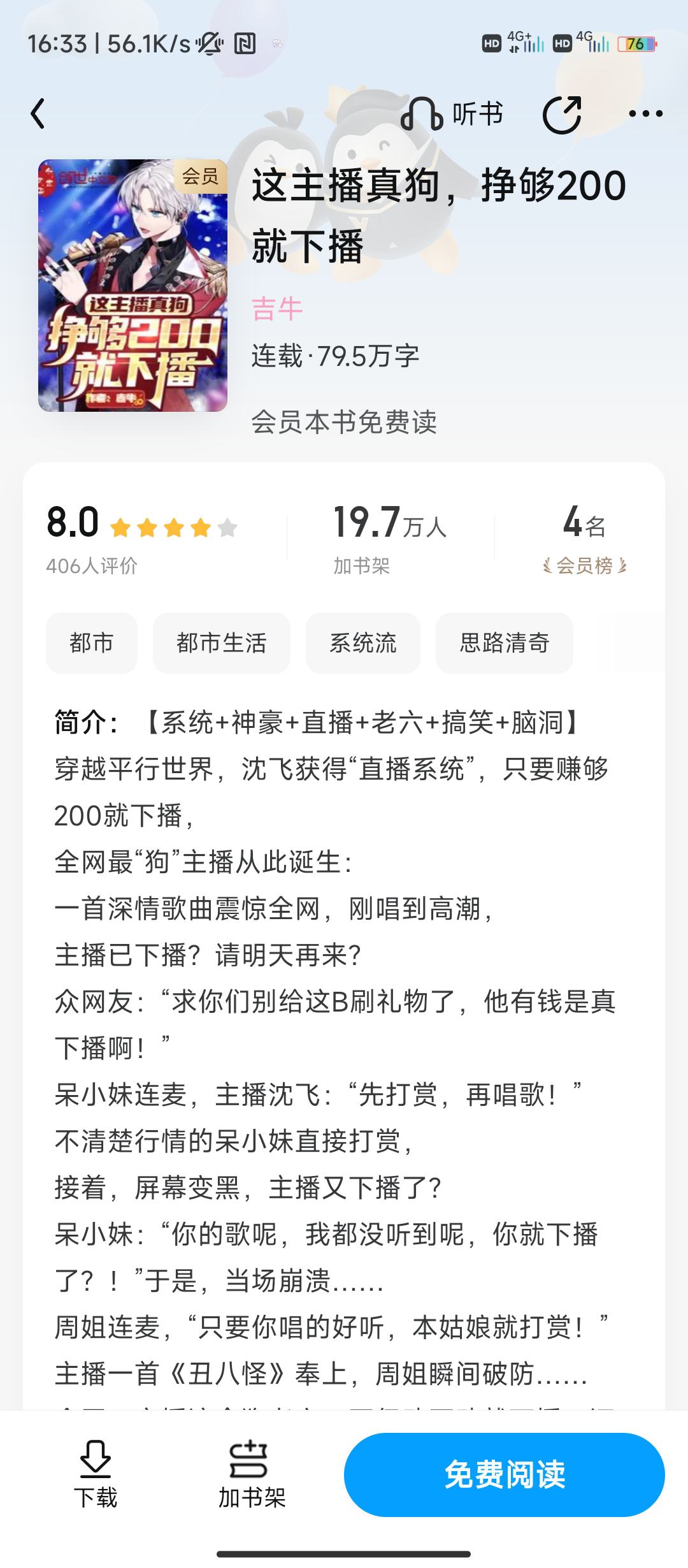Open the book cover image
Image resolution: width=688 pixels, height=1568 pixels.
tap(133, 286)
